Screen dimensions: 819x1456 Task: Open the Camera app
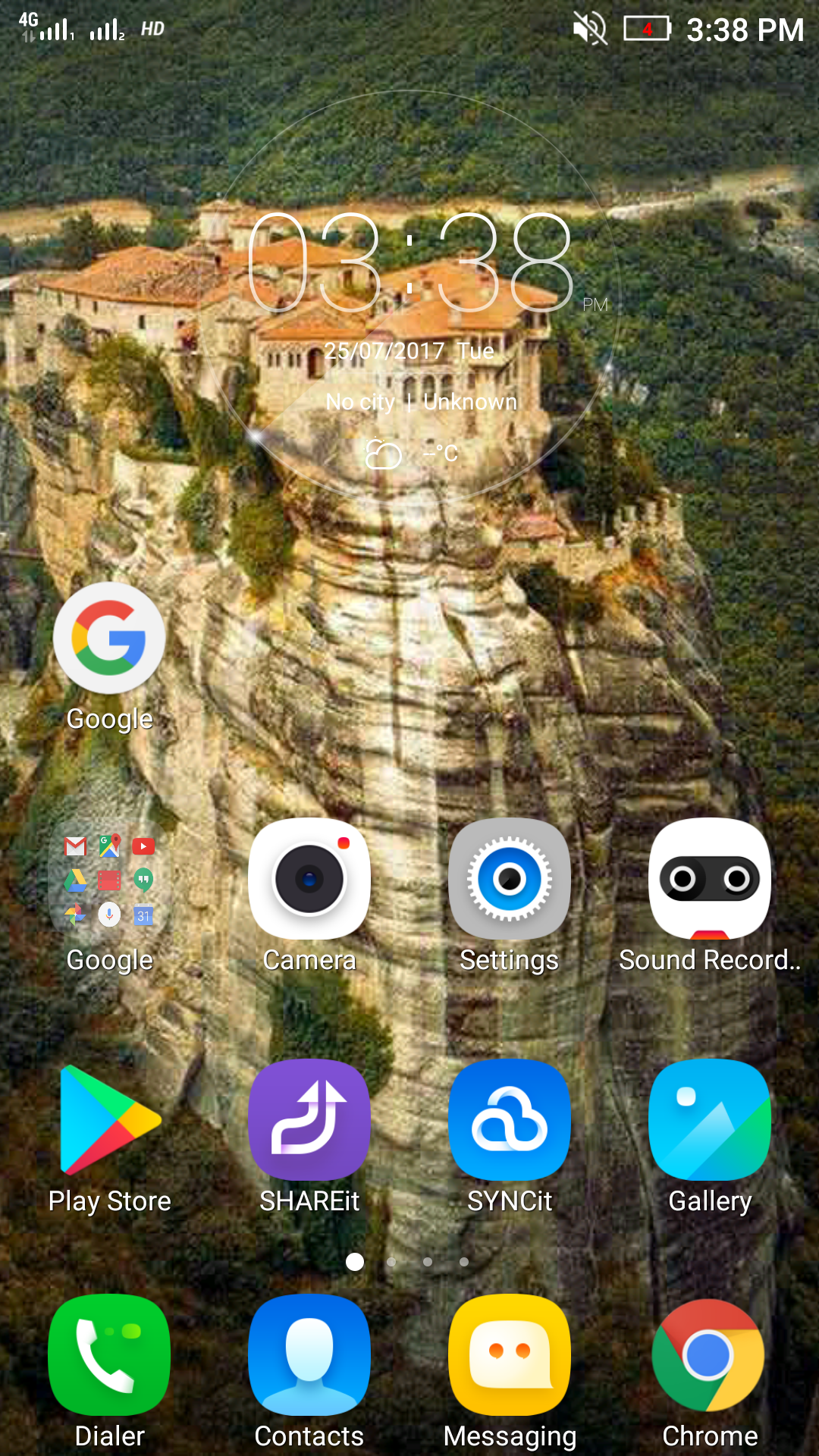click(309, 880)
